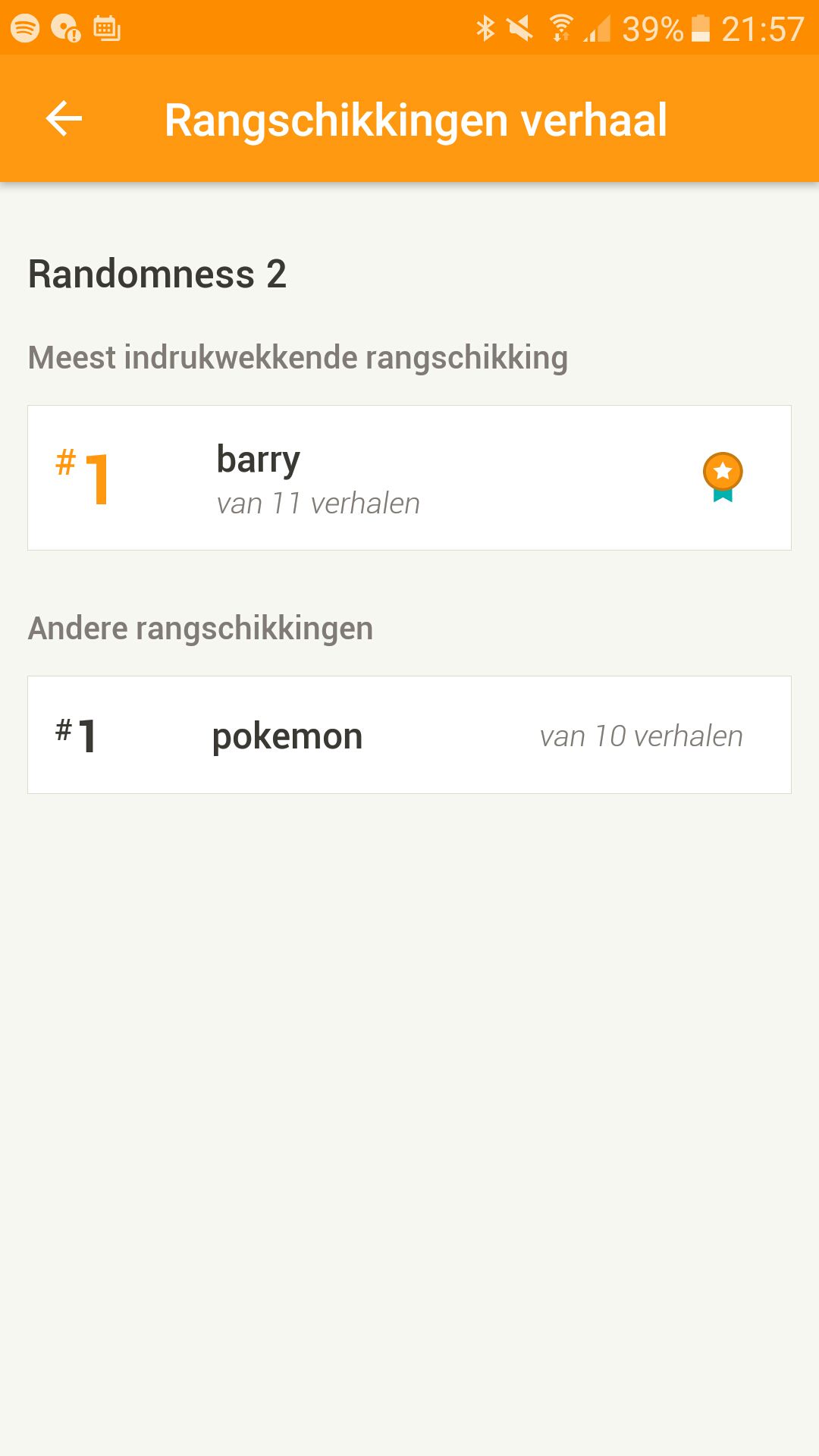Viewport: 819px width, 1456px height.
Task: Open the #1 barry ranking card
Action: pyautogui.click(x=409, y=478)
